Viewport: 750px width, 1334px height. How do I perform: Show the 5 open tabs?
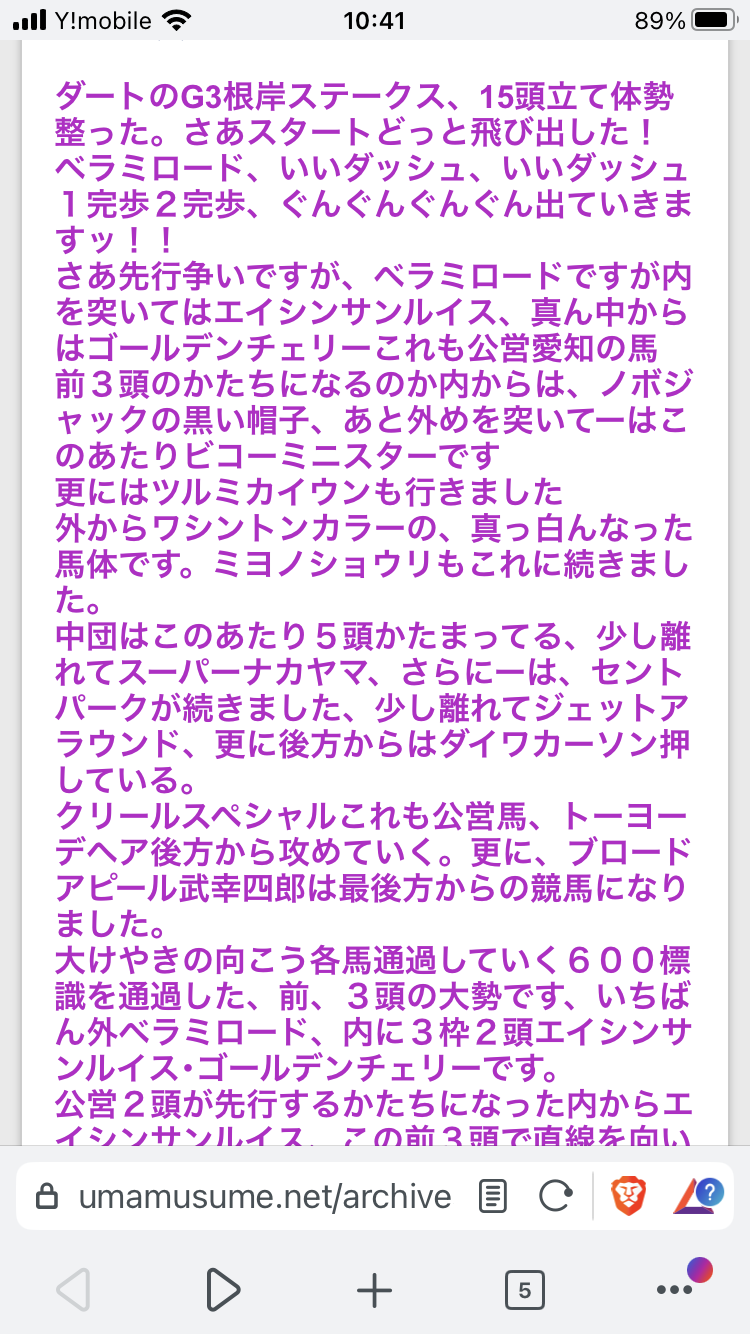click(x=524, y=1290)
